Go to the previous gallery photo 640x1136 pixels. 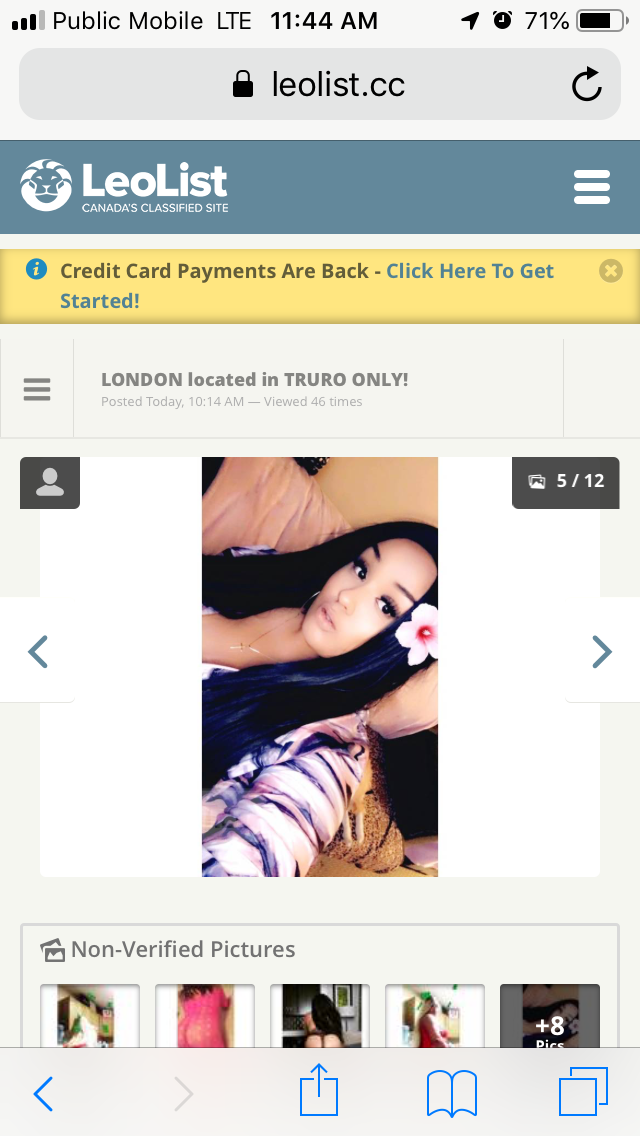pos(38,651)
